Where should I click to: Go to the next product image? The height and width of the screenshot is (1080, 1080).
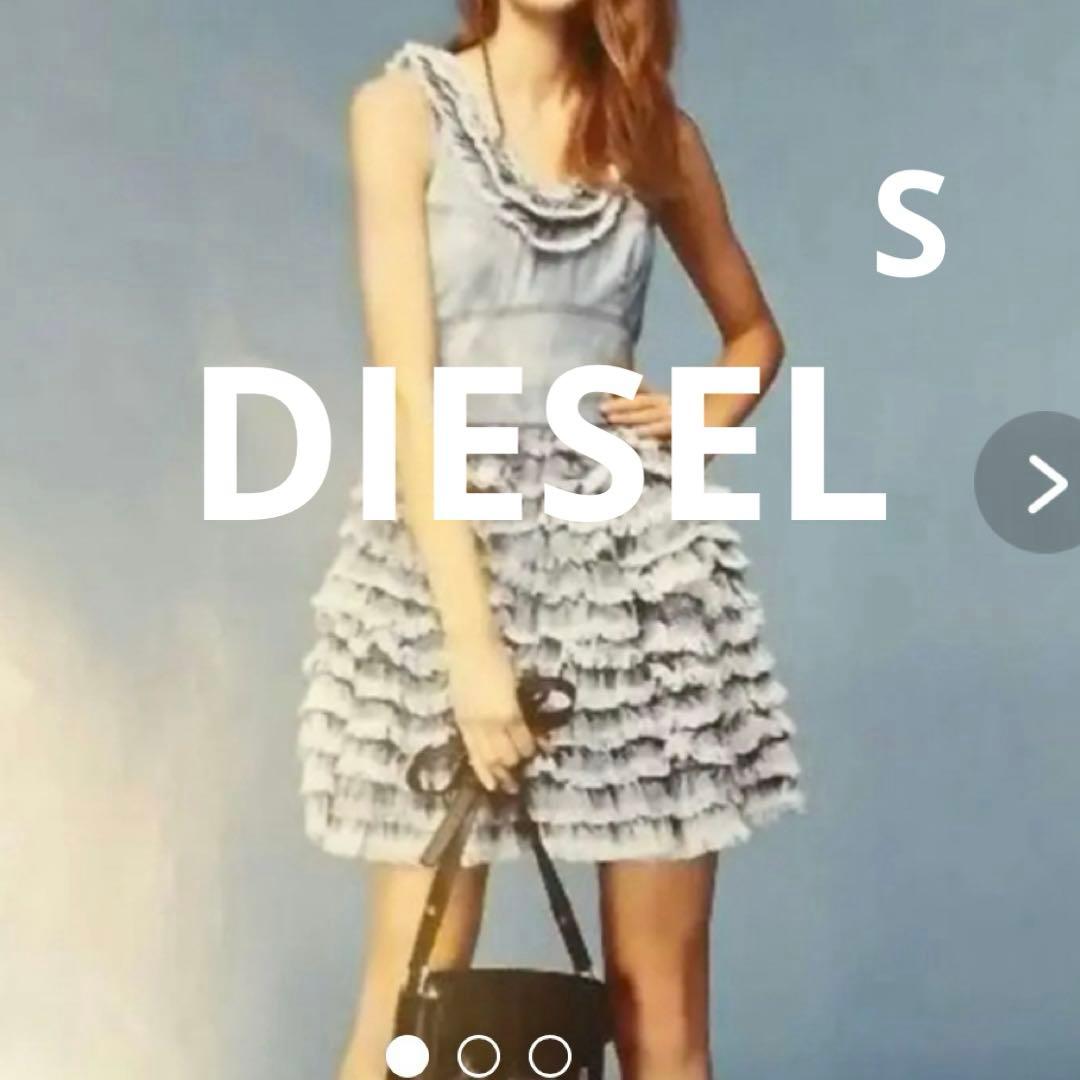click(x=1040, y=484)
